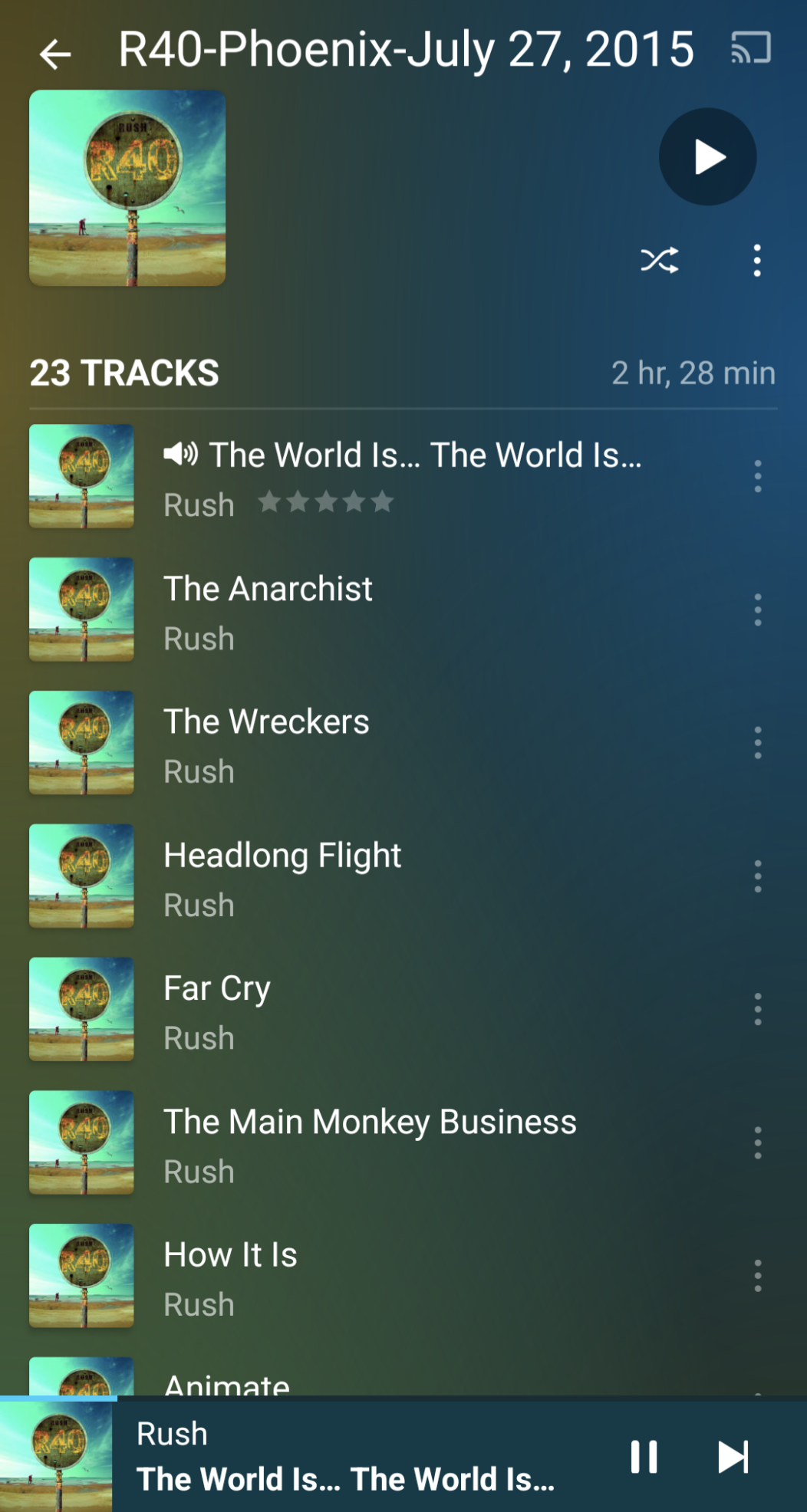Open the album overflow menu
Screen dimensions: 807x1512
[757, 261]
